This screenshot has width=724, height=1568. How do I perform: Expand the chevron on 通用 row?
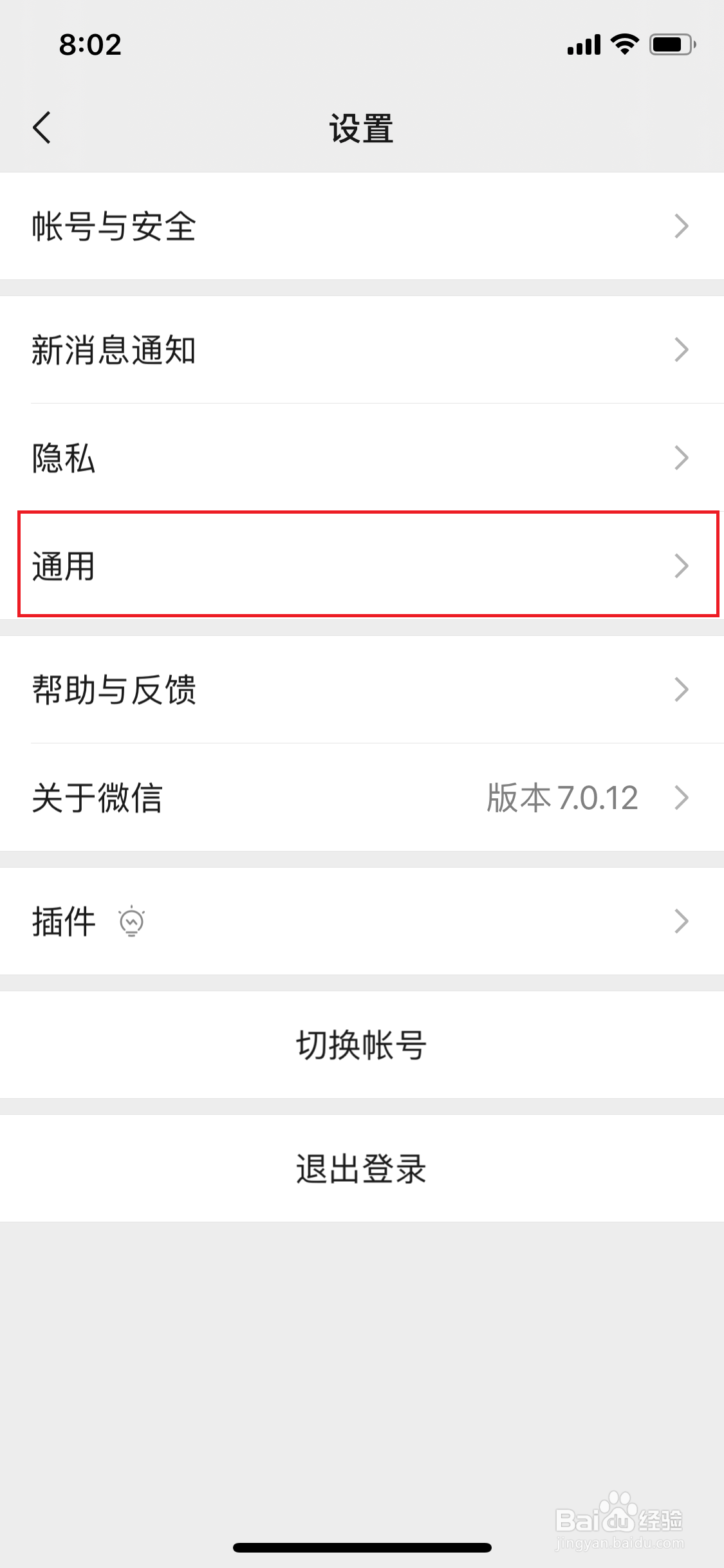click(681, 566)
